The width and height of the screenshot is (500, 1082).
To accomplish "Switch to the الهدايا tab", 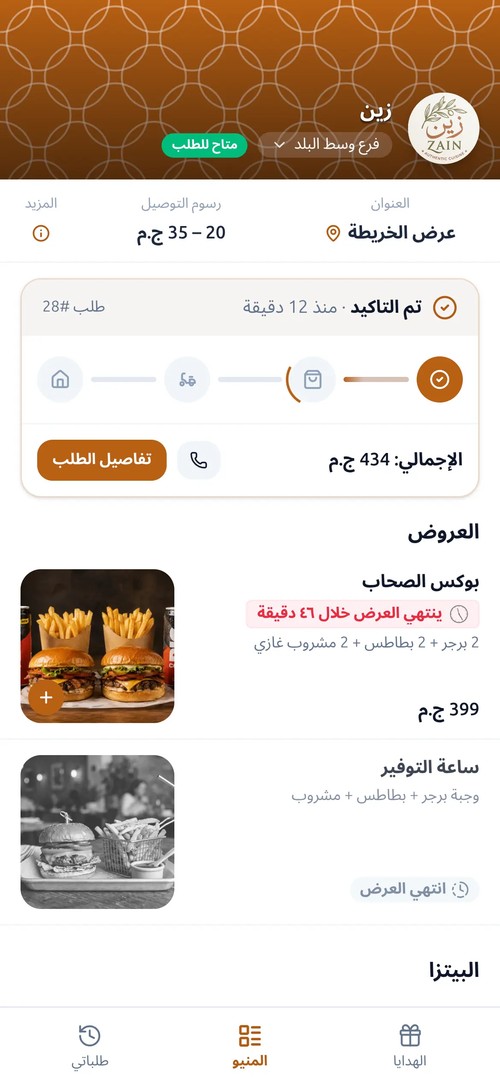I will tap(410, 1045).
